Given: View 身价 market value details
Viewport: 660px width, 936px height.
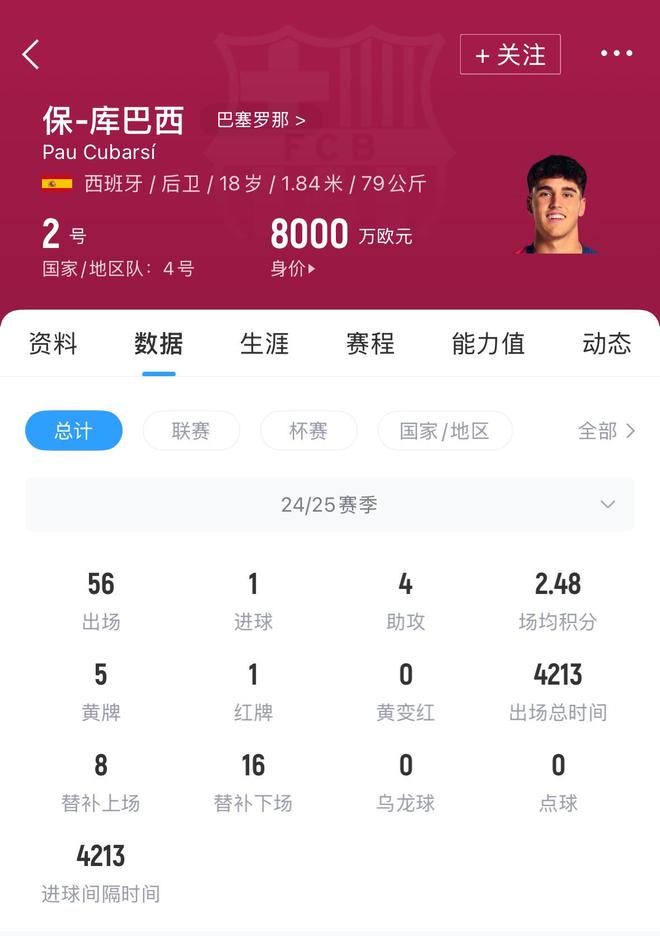Looking at the screenshot, I should 293,268.
